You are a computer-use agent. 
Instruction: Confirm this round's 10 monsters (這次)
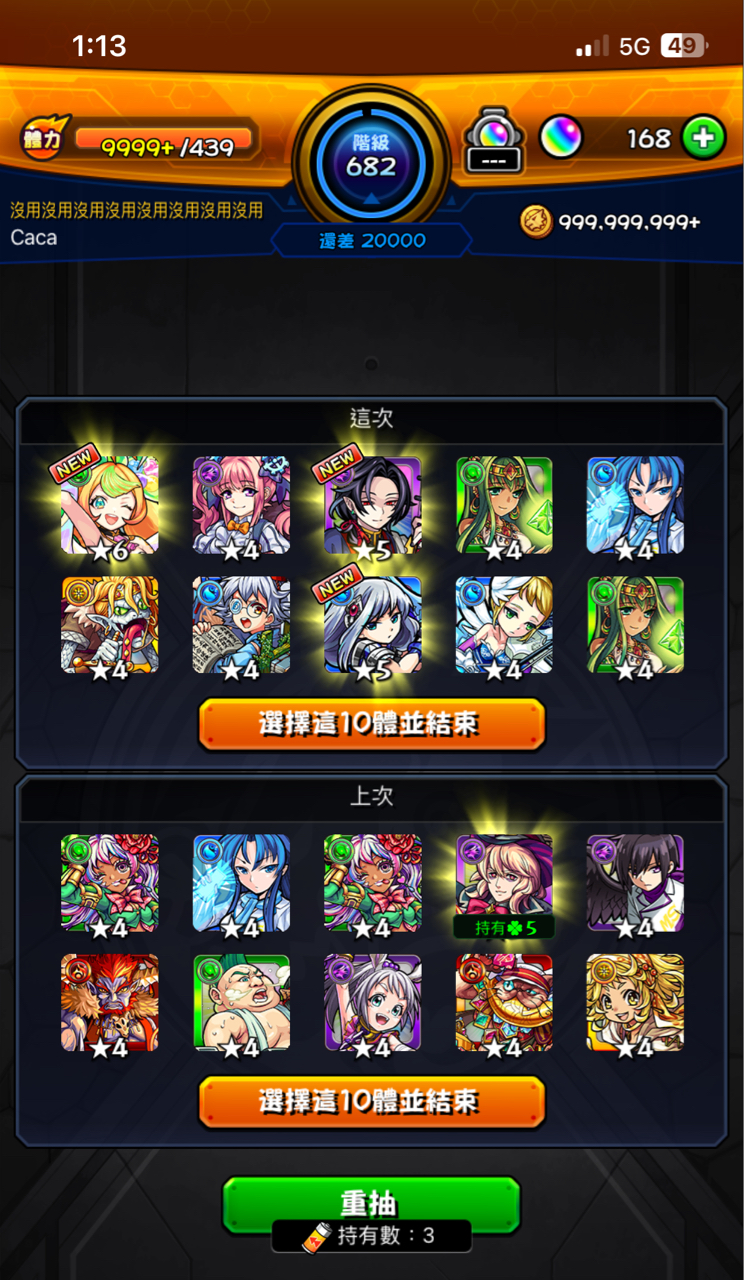coord(371,724)
